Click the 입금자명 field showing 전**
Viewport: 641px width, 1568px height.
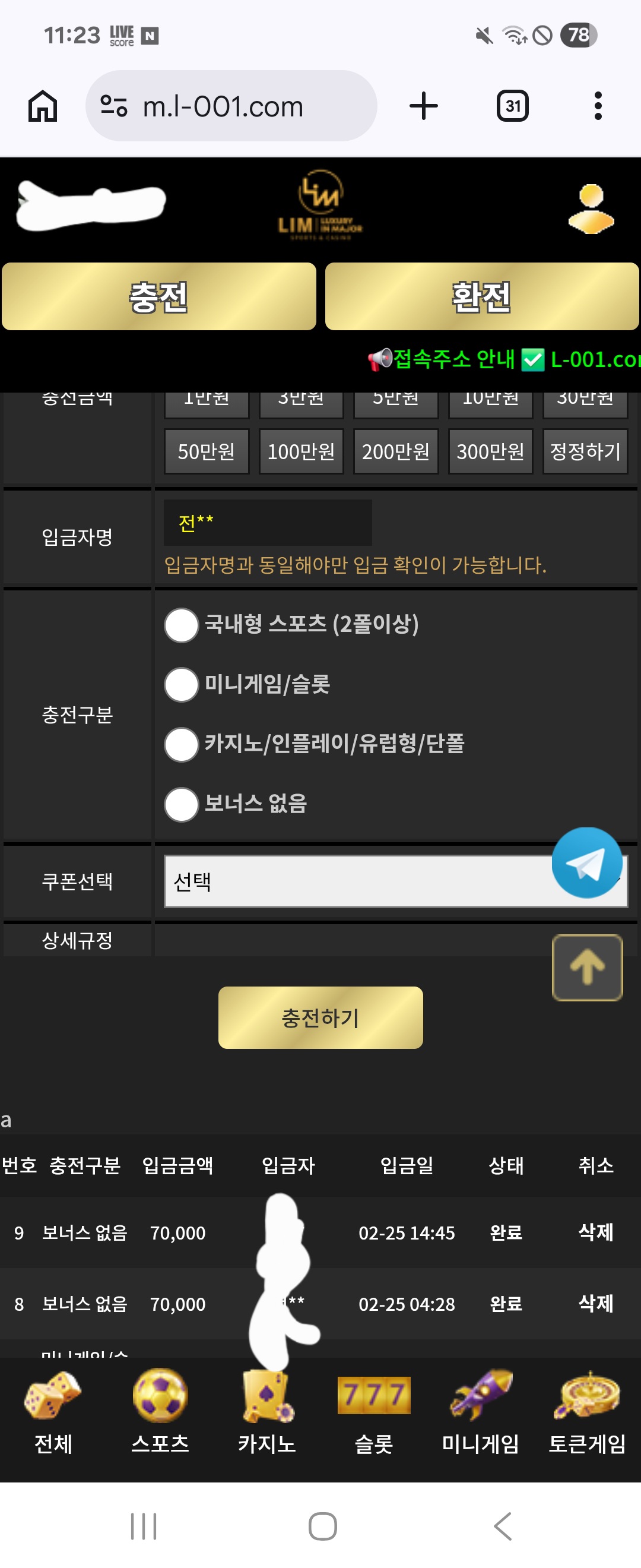pyautogui.click(x=266, y=521)
